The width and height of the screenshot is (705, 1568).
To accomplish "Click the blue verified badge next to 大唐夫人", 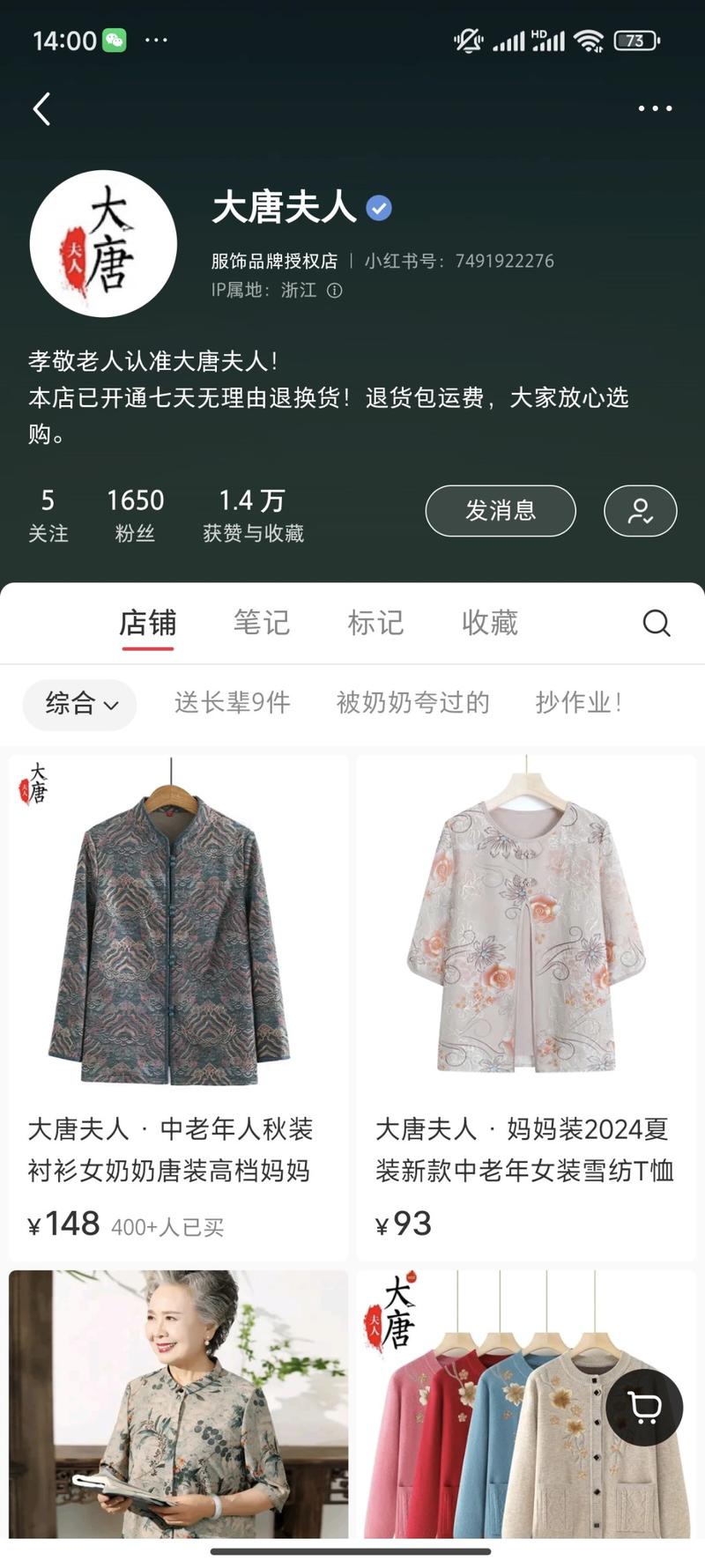I will pos(379,208).
